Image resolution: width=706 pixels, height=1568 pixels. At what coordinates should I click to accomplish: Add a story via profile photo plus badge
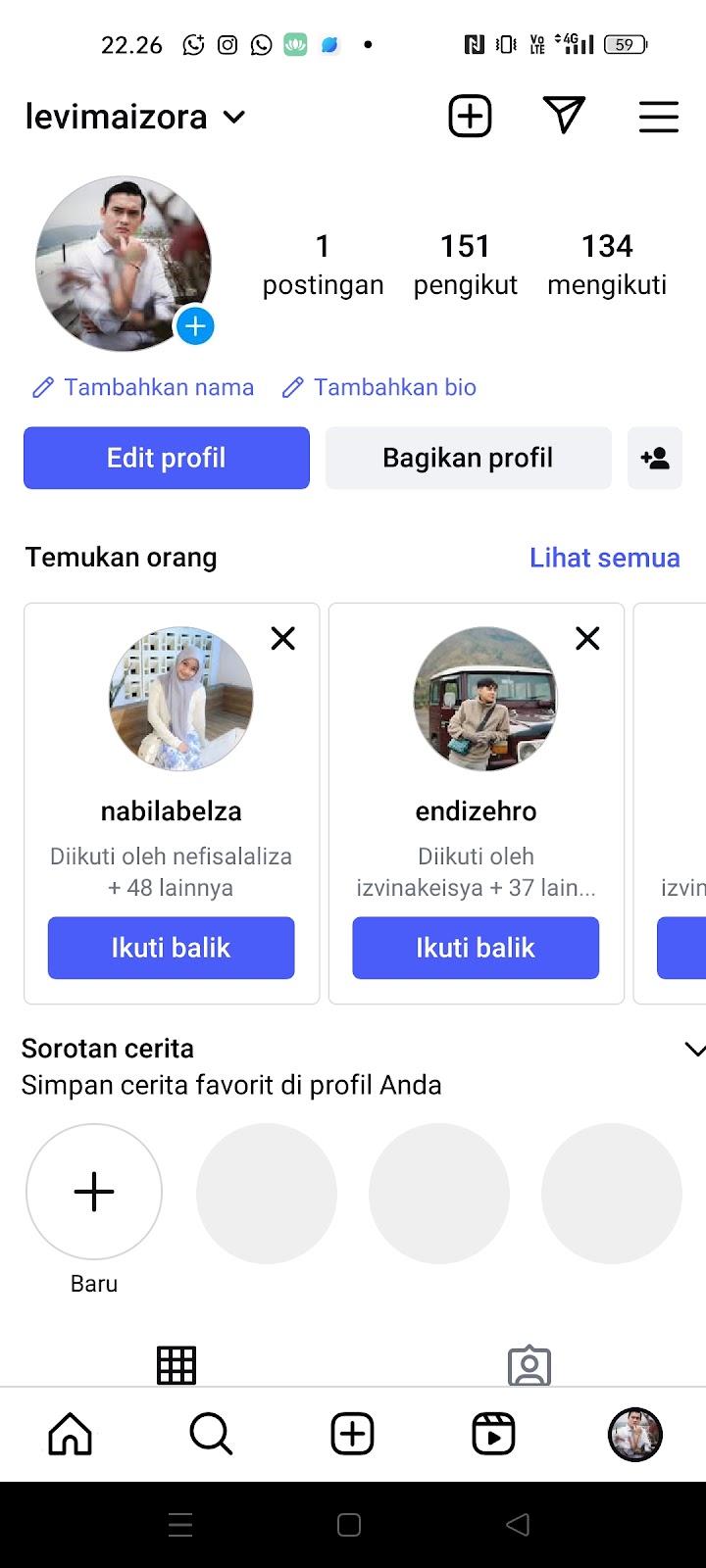pos(195,326)
